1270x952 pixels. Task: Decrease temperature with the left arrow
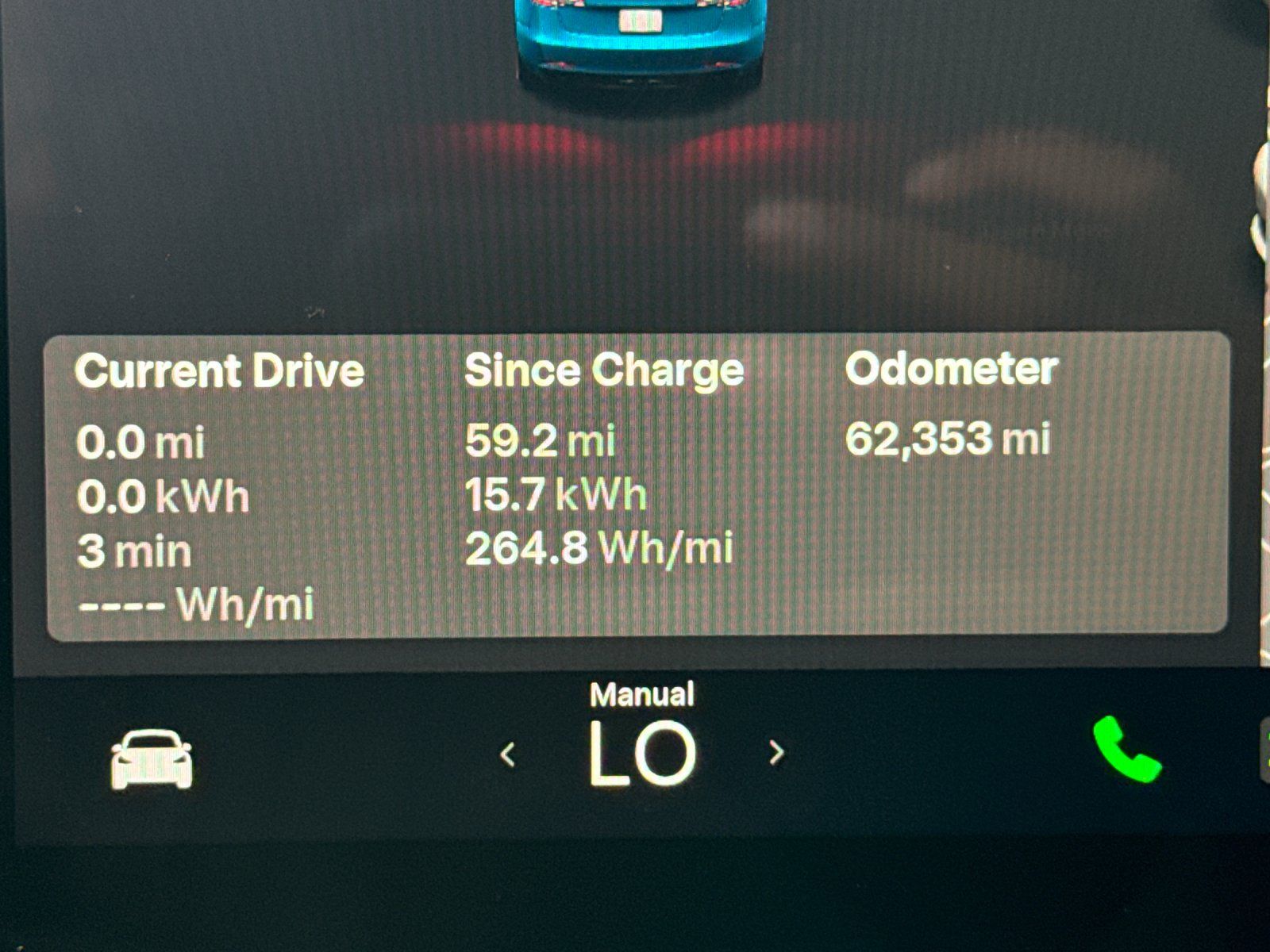pos(508,754)
